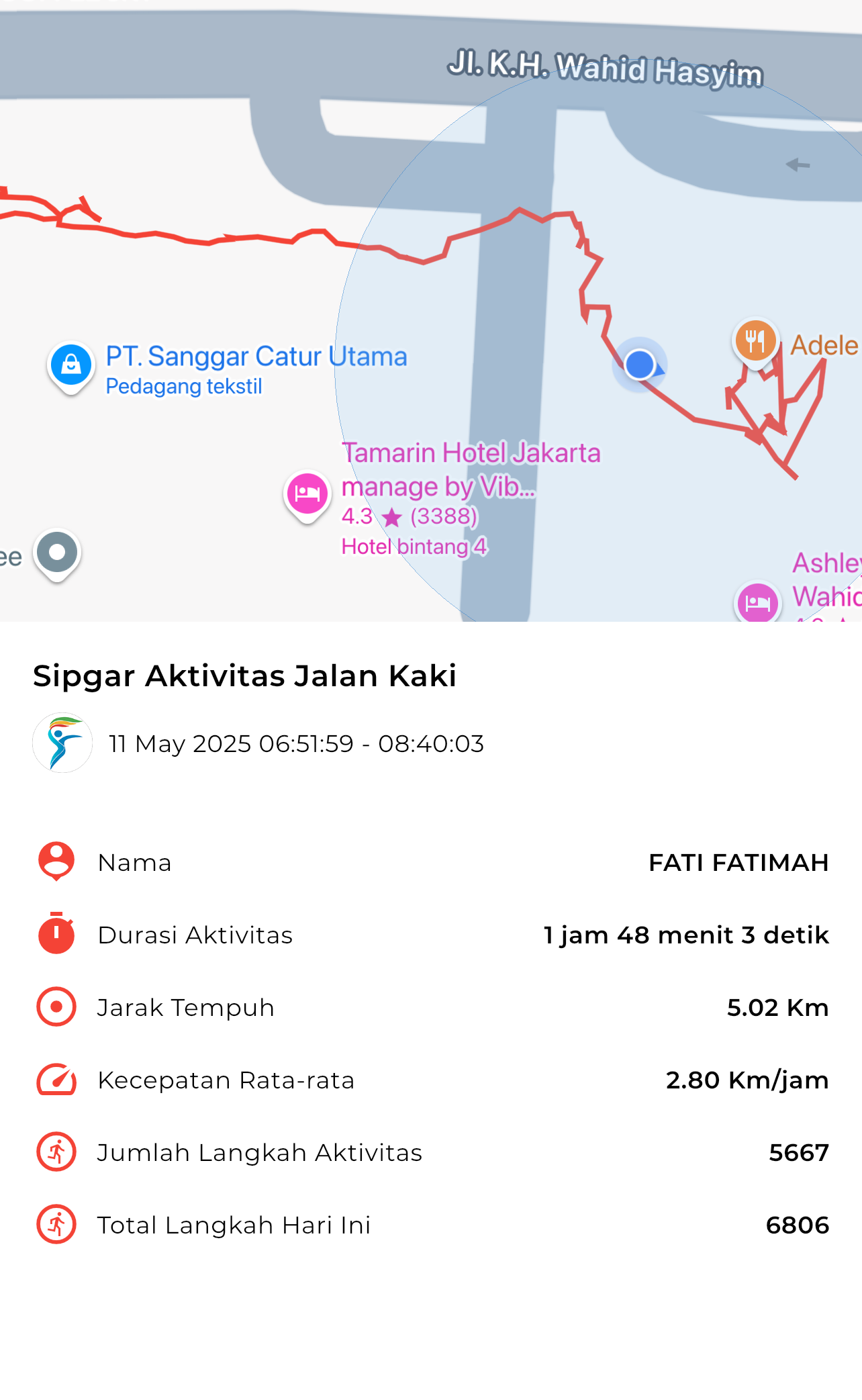Open Tamarin Hotel Jakarta map marker
Image resolution: width=862 pixels, height=1400 pixels.
tap(307, 496)
